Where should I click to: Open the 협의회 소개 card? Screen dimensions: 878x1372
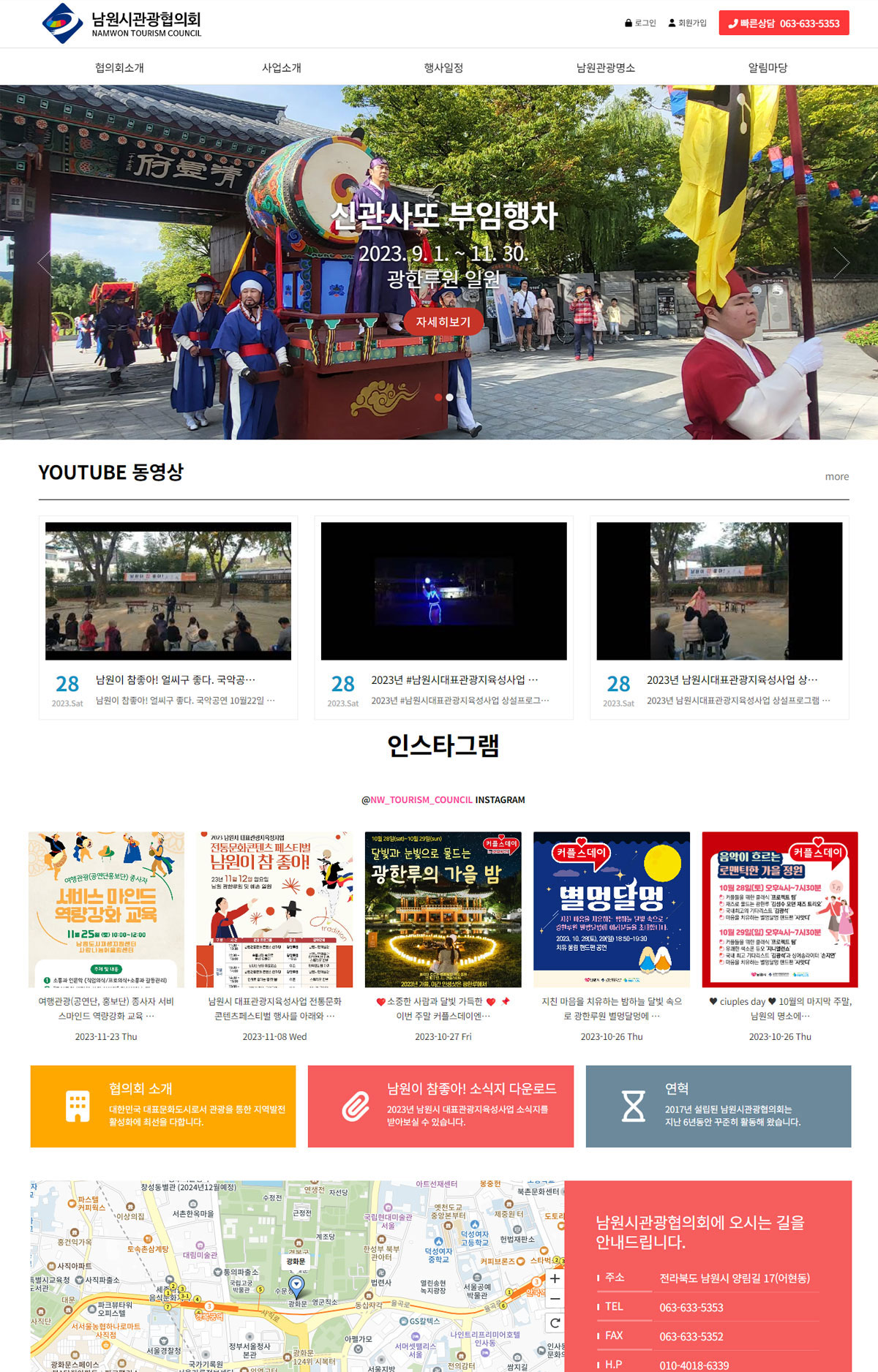163,1106
